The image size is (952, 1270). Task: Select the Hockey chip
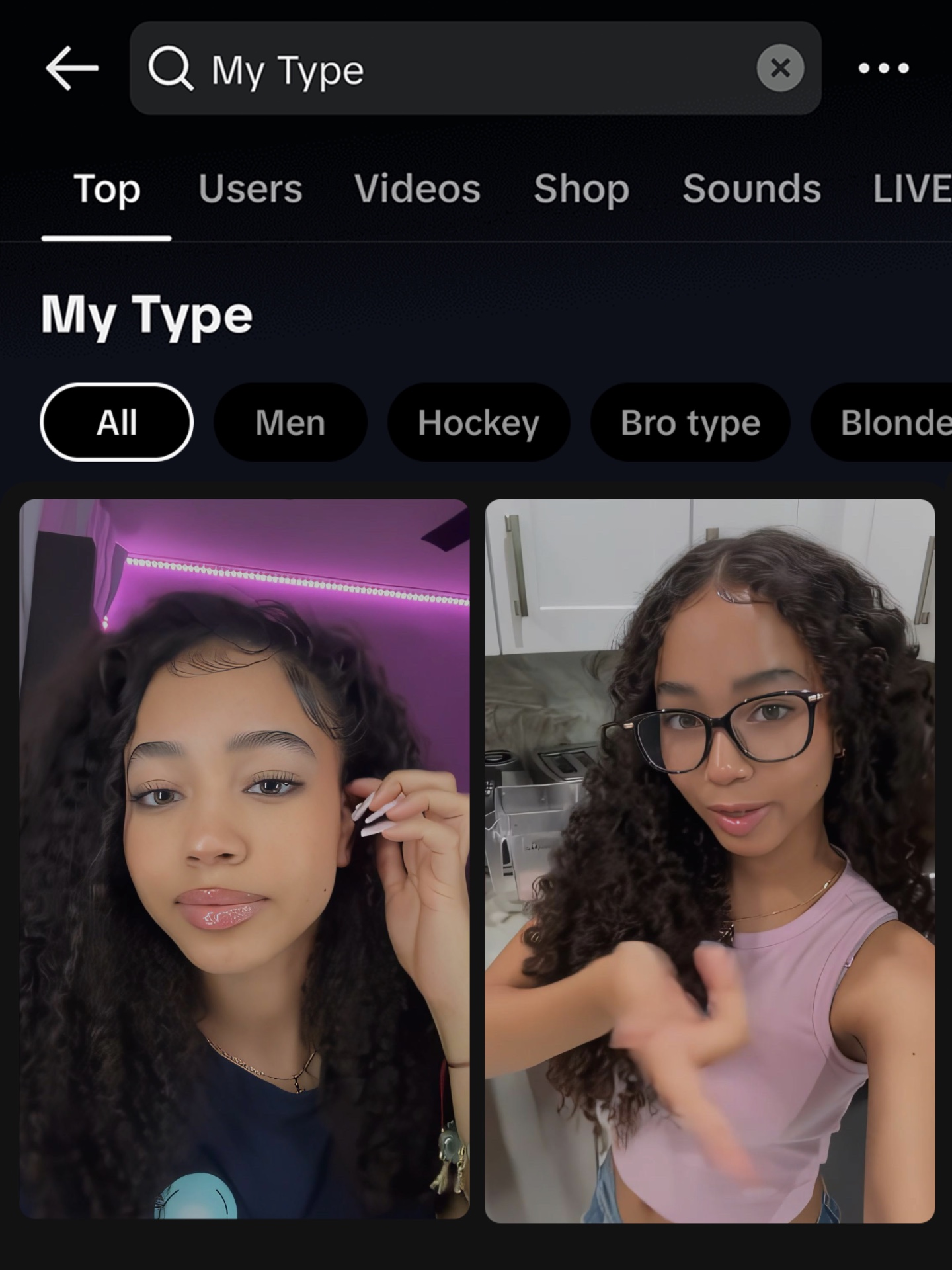(479, 422)
